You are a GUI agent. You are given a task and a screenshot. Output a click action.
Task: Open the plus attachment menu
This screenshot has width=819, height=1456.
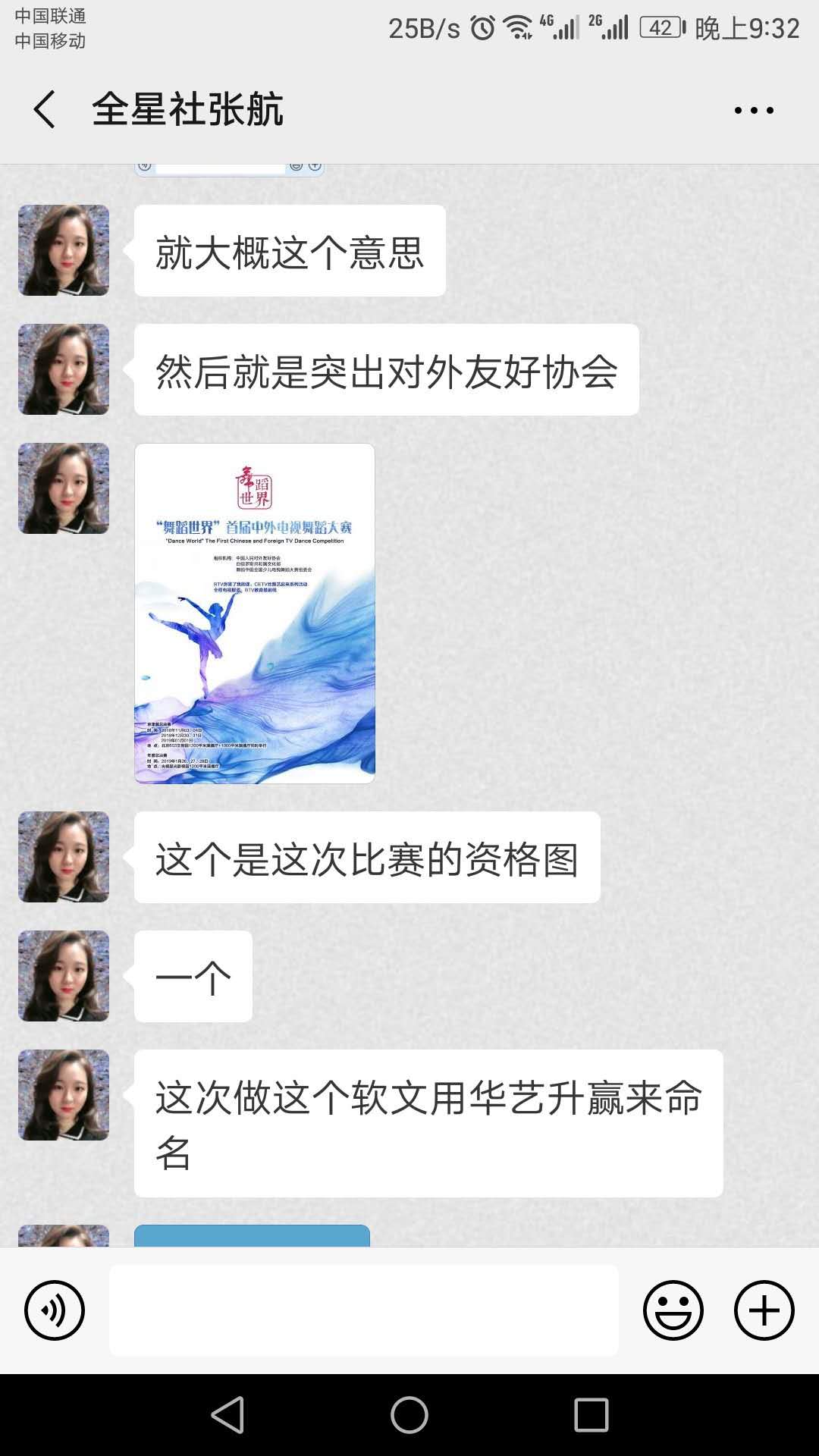click(764, 1310)
